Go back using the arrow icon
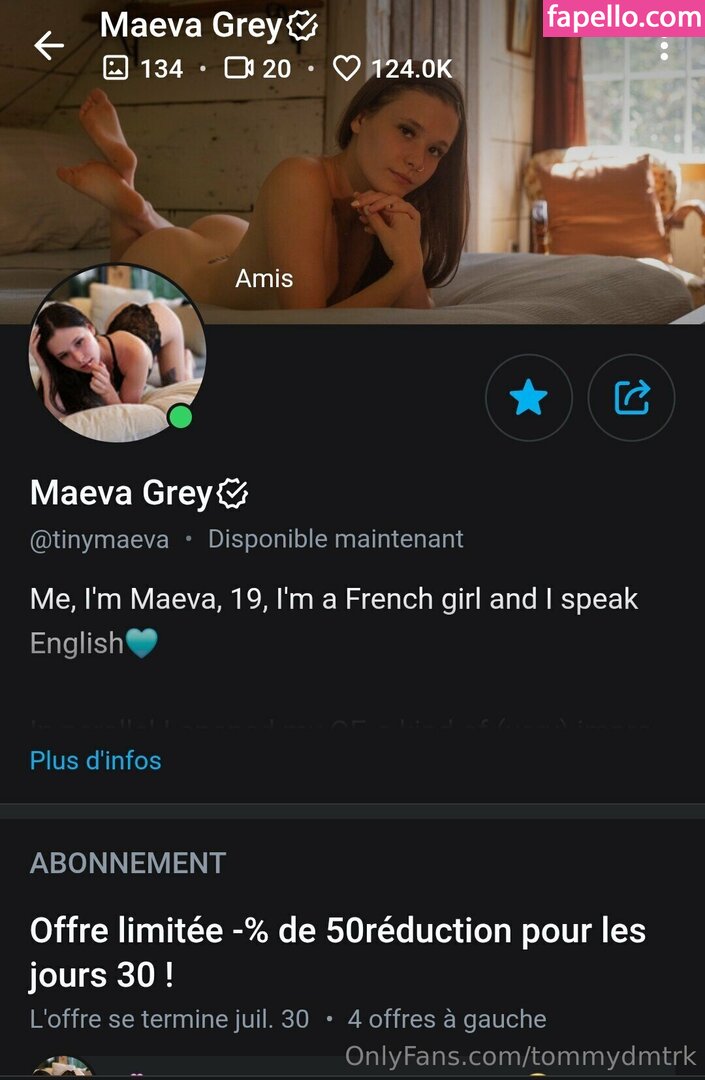The height and width of the screenshot is (1080, 705). pos(48,45)
